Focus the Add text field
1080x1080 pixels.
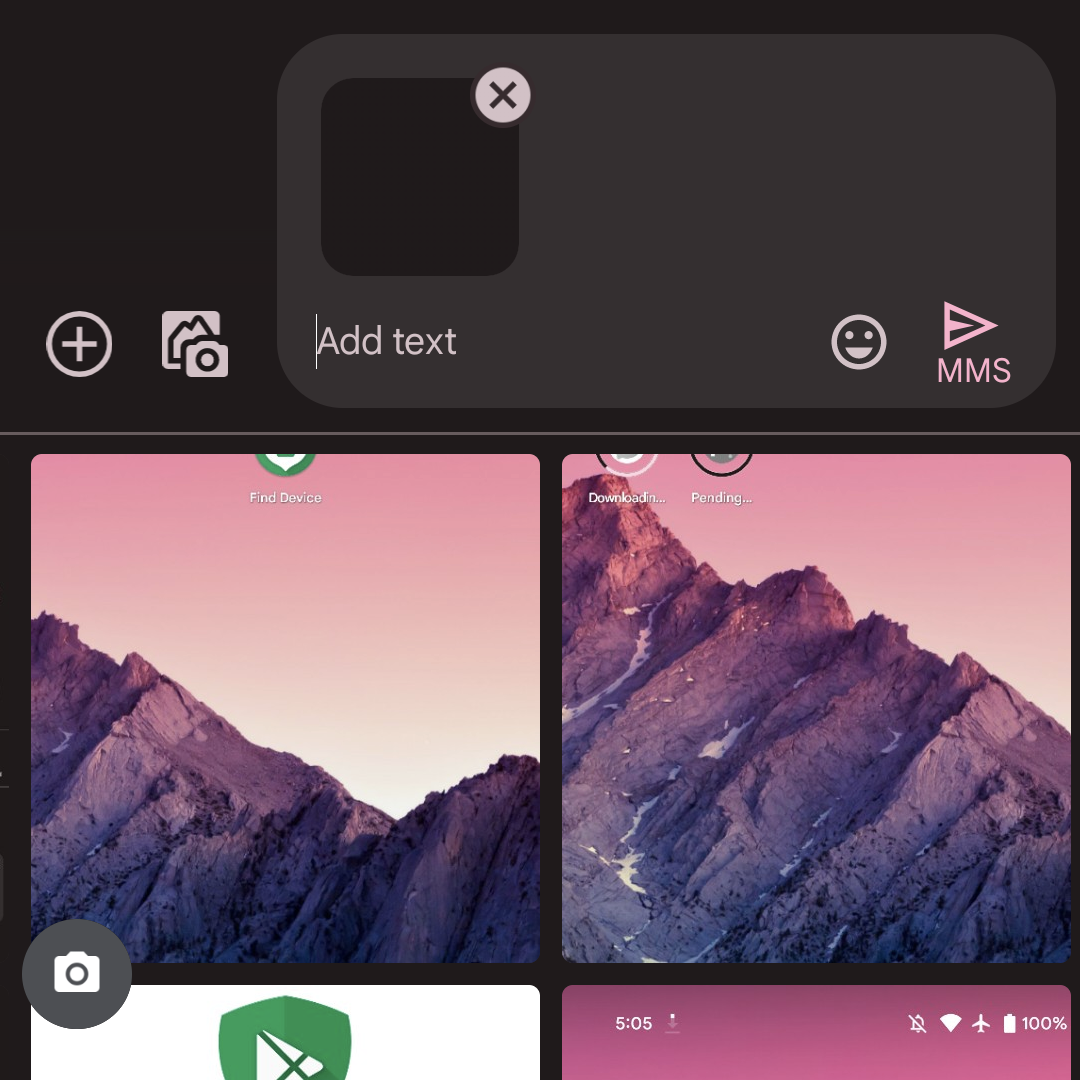[x=560, y=342]
